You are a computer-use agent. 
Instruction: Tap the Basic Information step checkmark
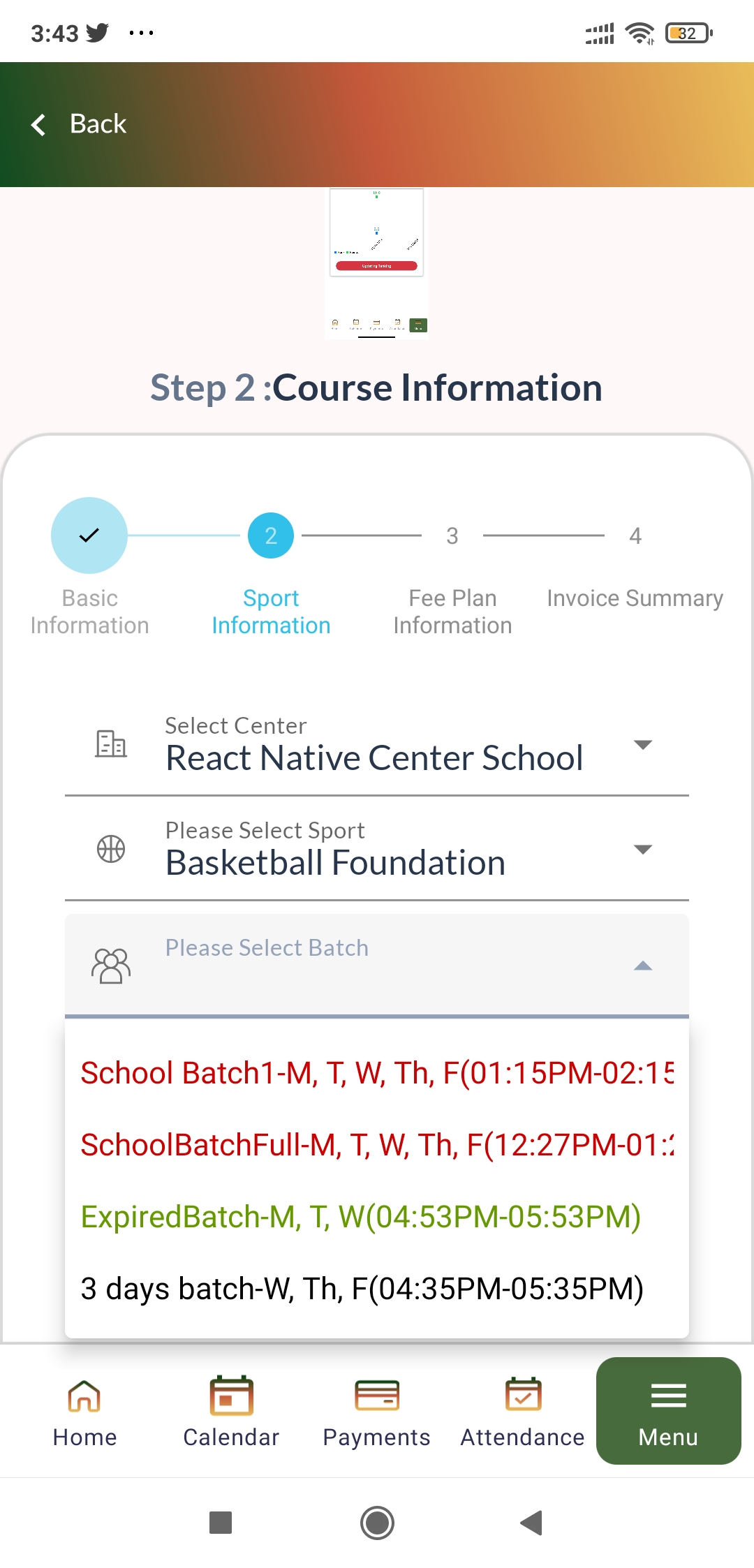(89, 535)
